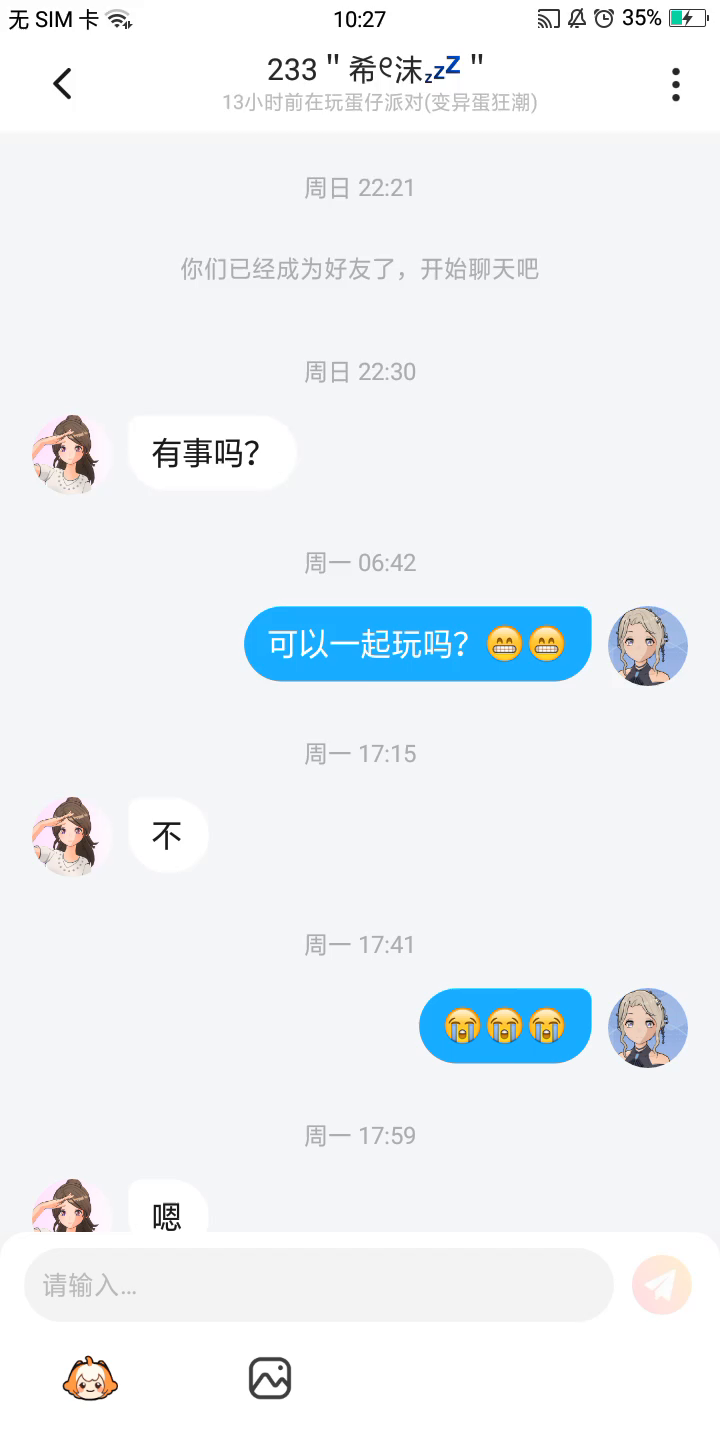Send the message with the paper plane
720x1440 pixels.
662,1285
